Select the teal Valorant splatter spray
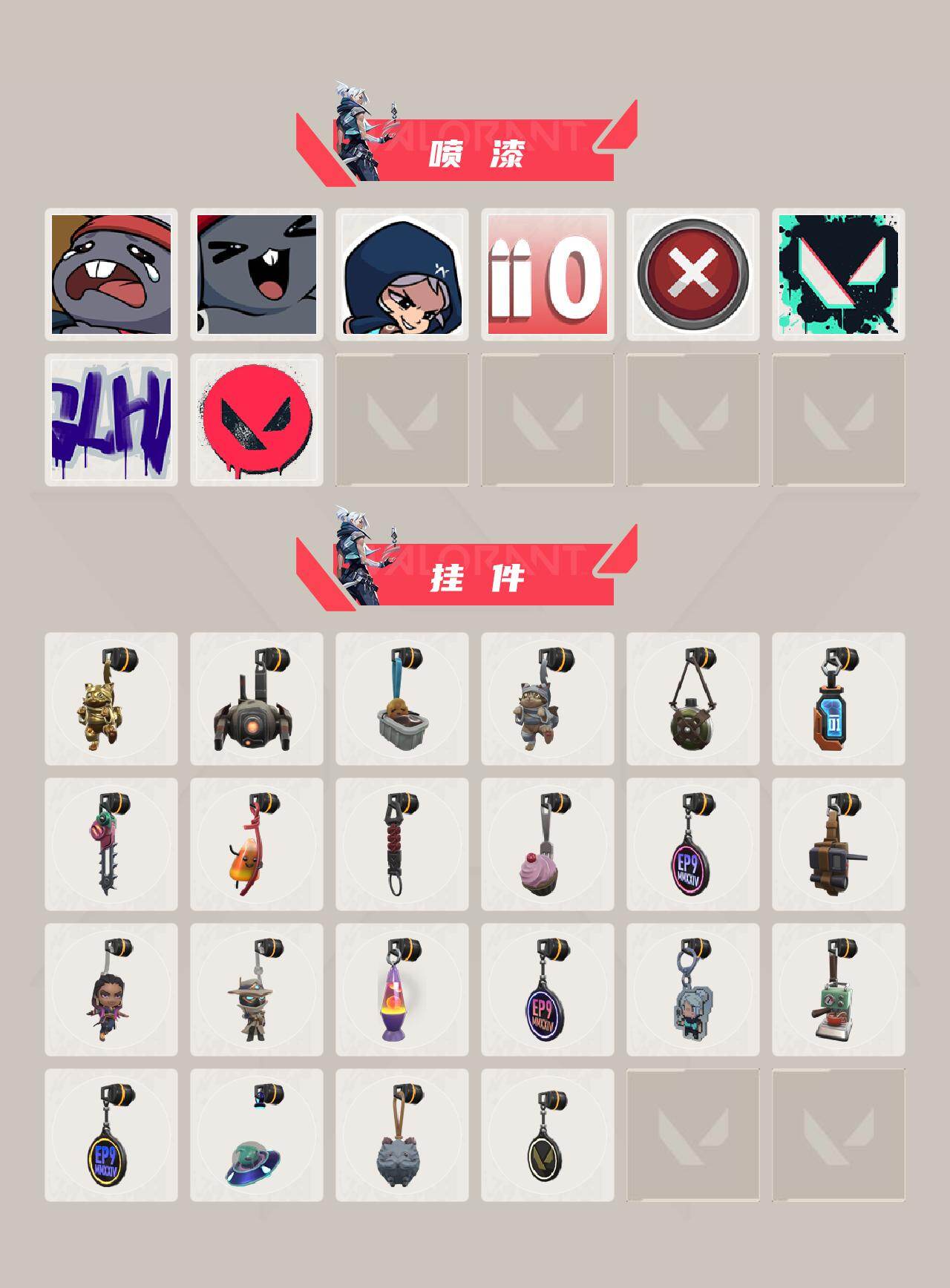The image size is (950, 1288). coord(836,275)
